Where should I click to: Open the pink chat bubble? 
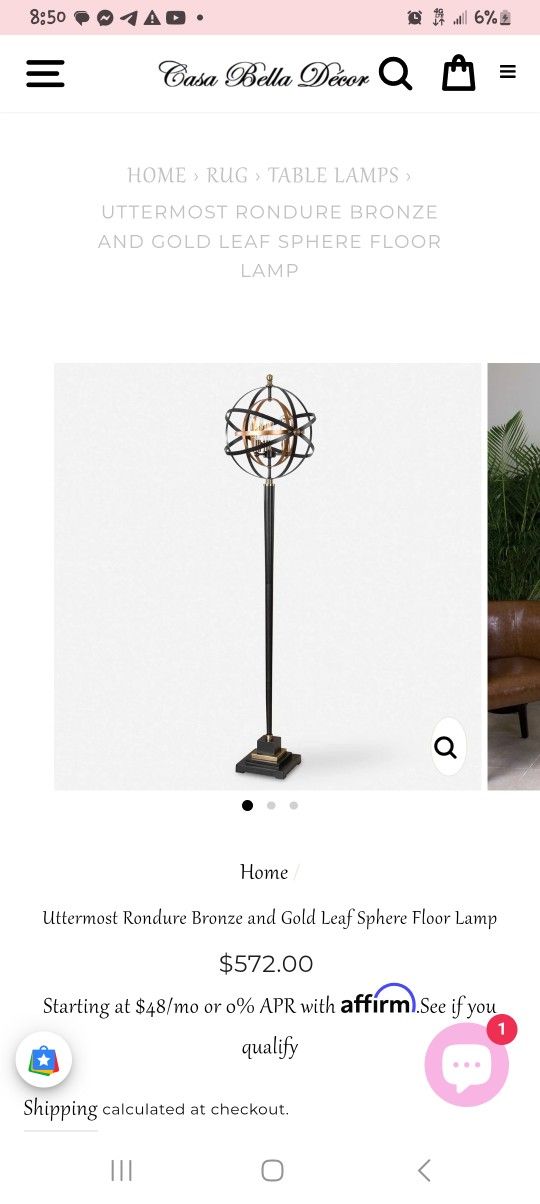(467, 1064)
